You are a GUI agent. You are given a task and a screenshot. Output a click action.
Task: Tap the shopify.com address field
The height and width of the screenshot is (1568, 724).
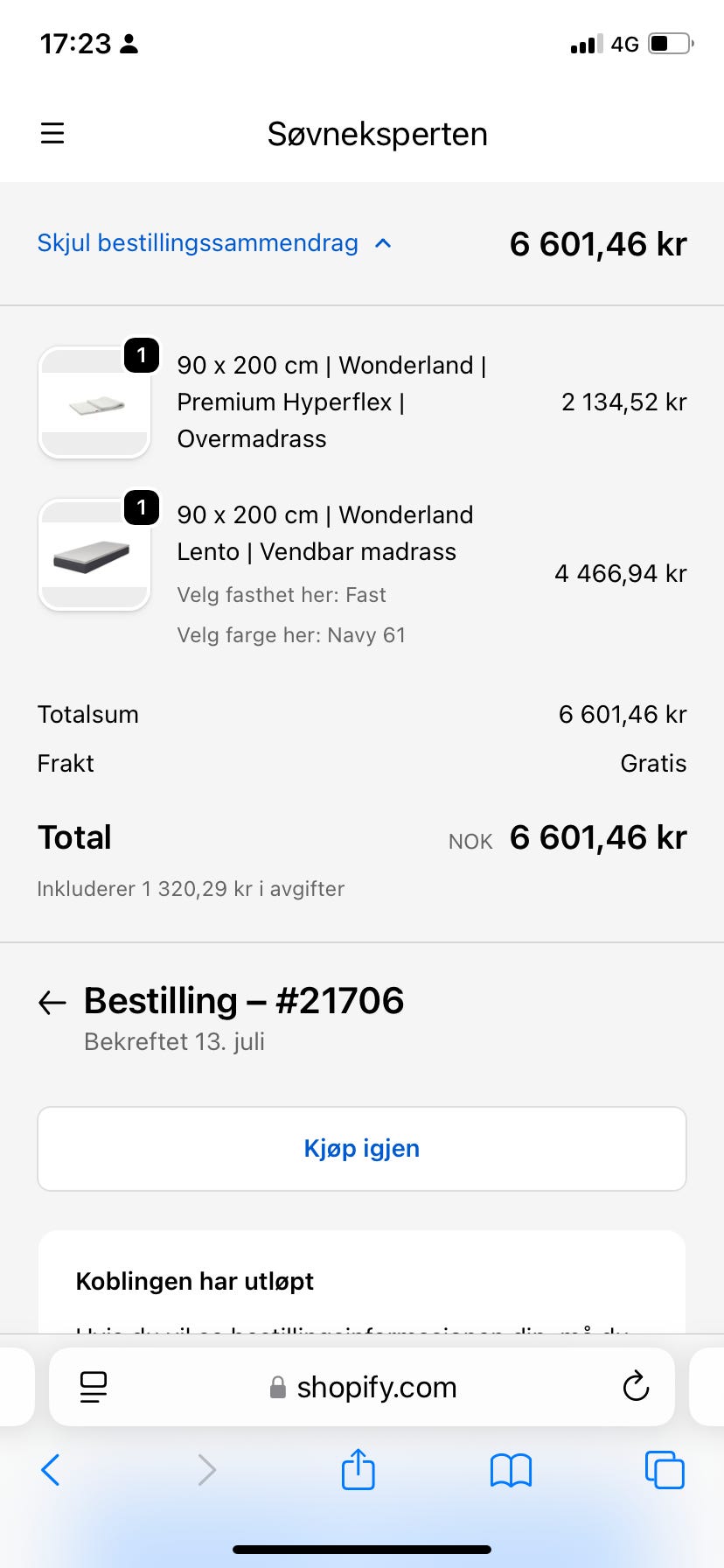pyautogui.click(x=362, y=1387)
